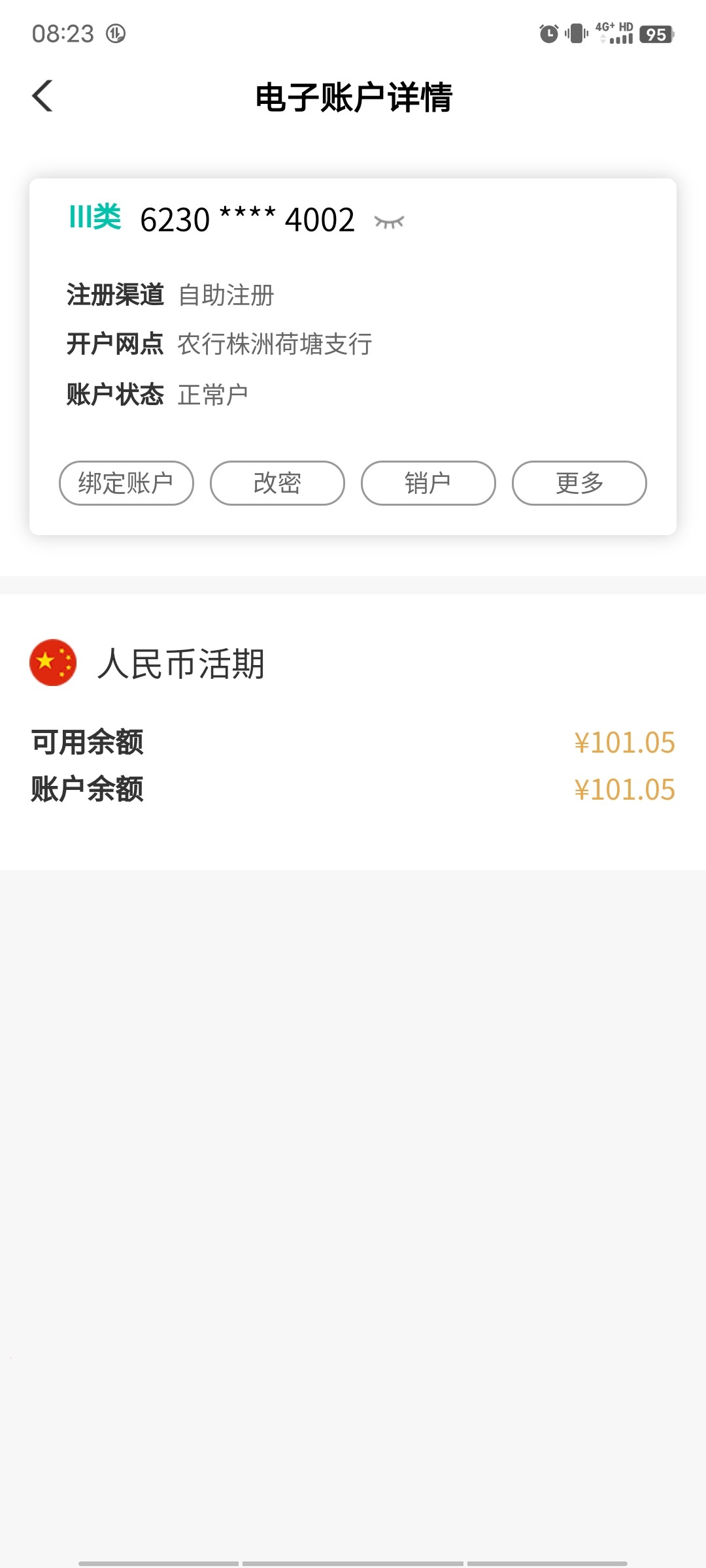706x1568 pixels.
Task: Tap the 绑定账户 button
Action: pos(126,483)
